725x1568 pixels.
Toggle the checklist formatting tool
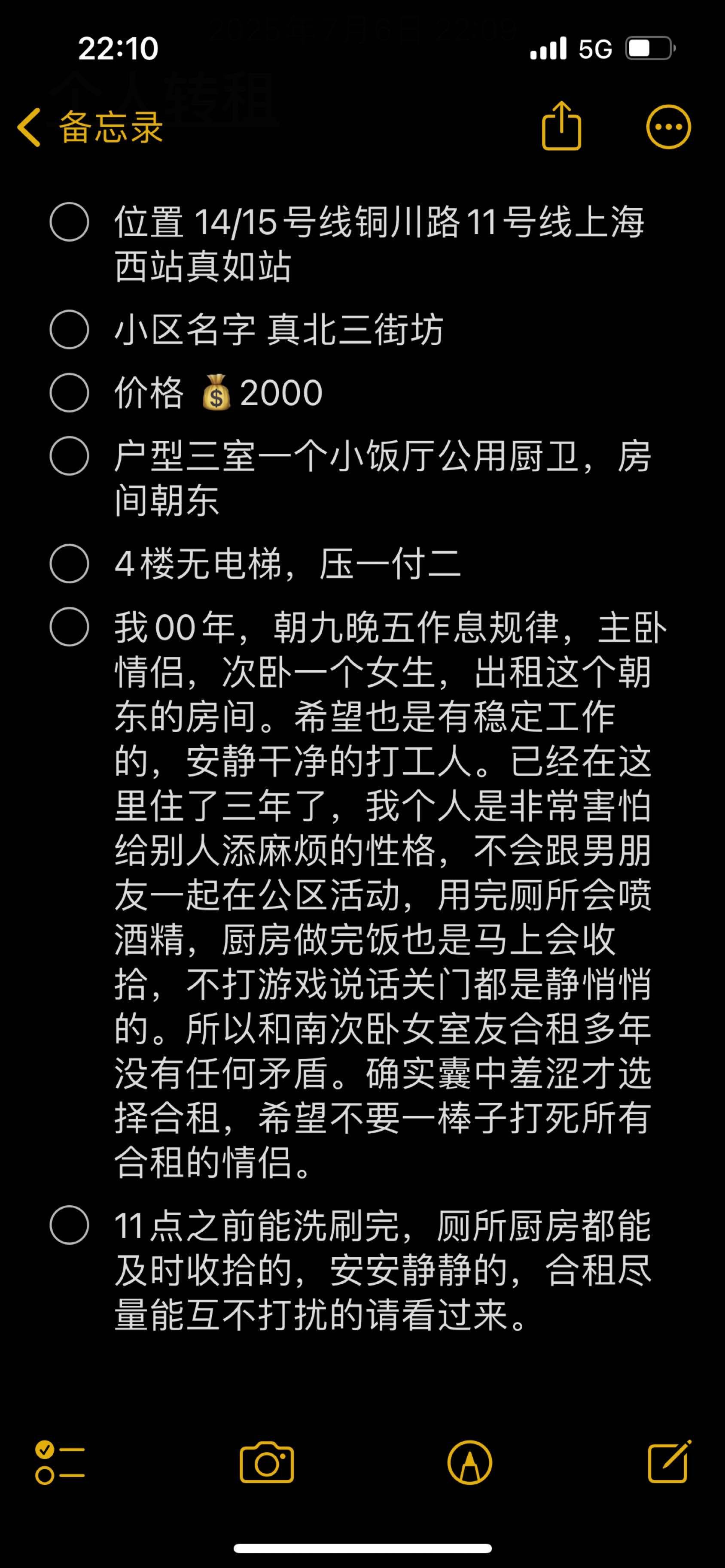(60, 1463)
